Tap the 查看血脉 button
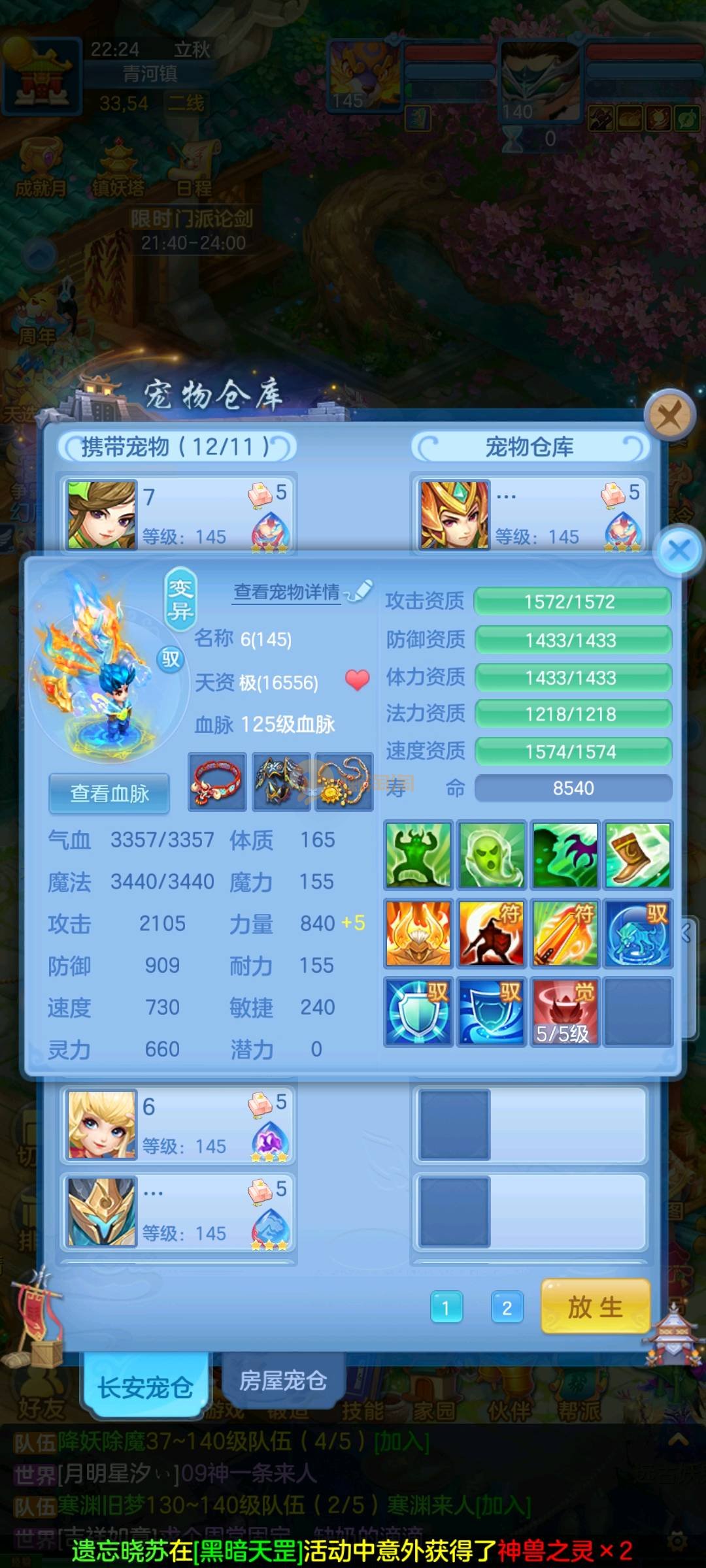 [x=109, y=794]
